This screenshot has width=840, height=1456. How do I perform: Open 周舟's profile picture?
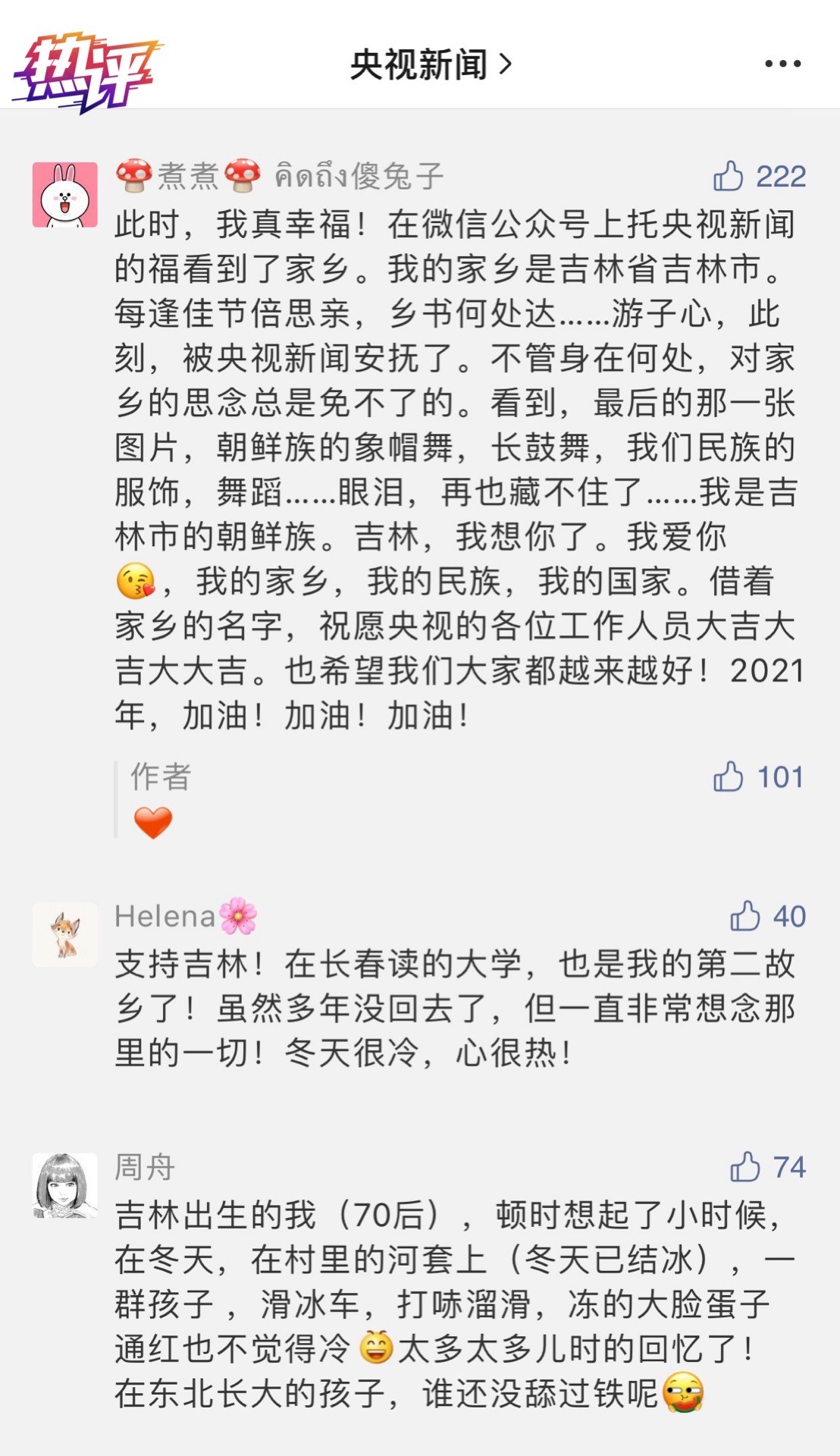click(x=65, y=1185)
